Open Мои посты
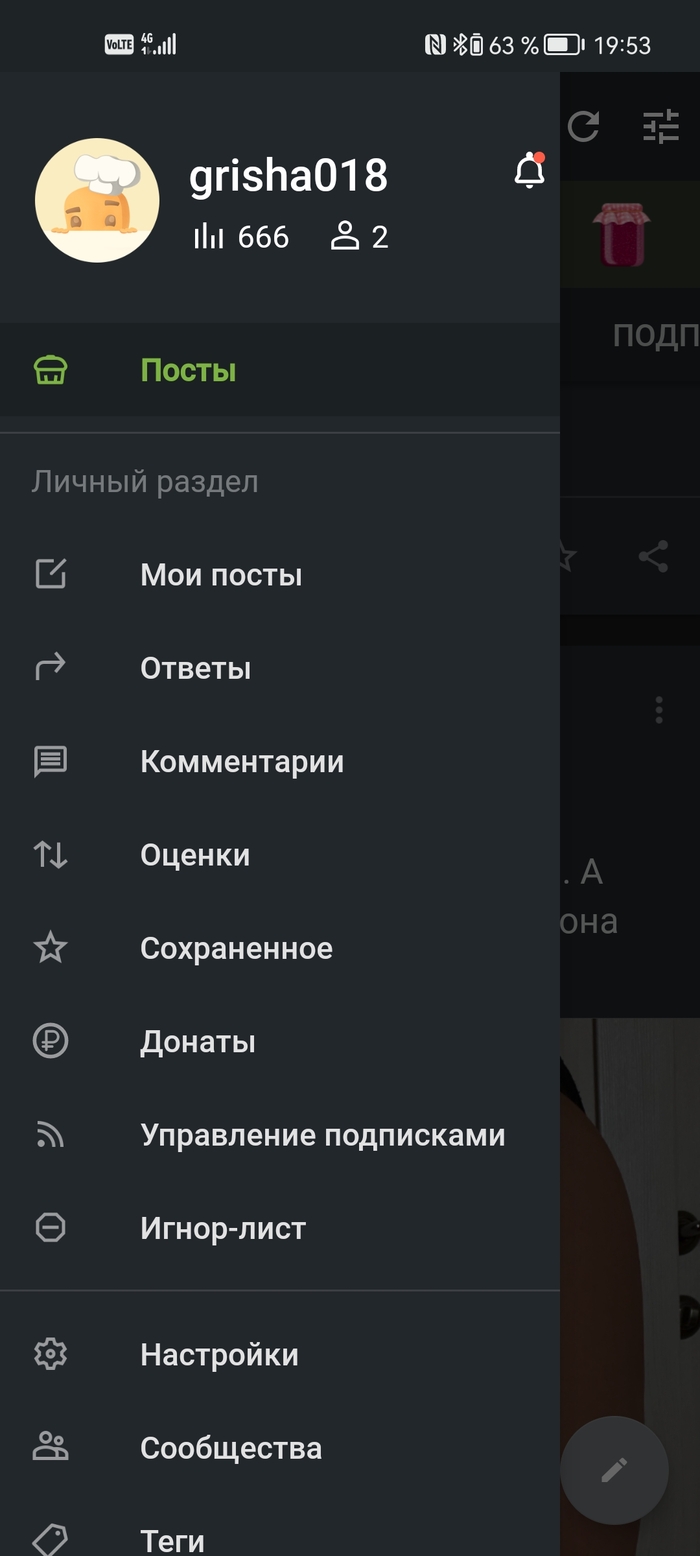This screenshot has width=700, height=1556. [221, 575]
